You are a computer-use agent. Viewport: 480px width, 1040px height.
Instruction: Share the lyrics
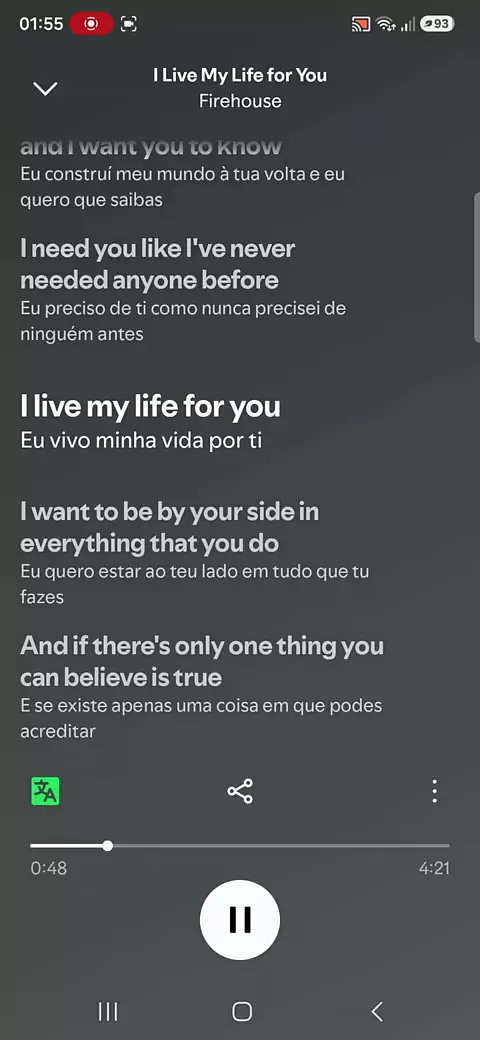pyautogui.click(x=240, y=791)
